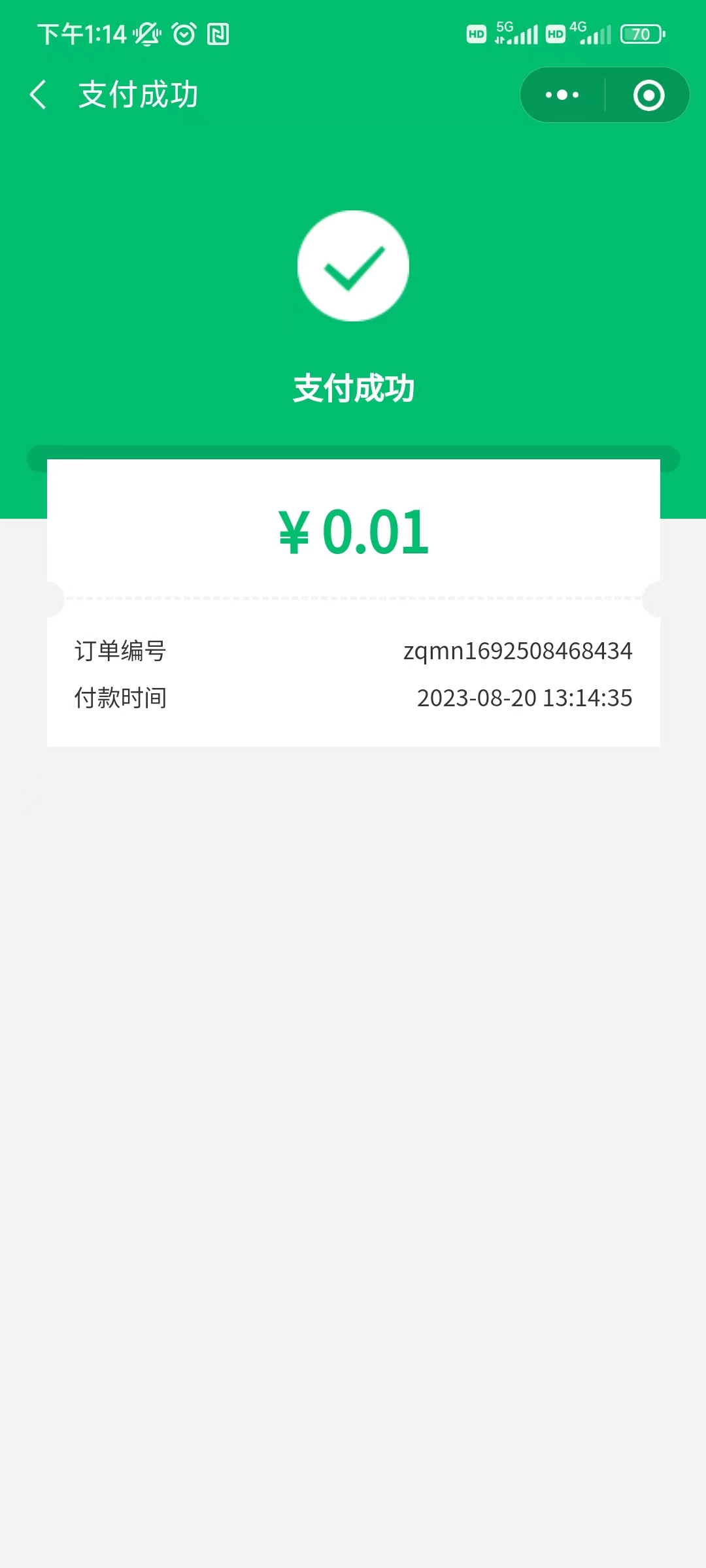This screenshot has height=1568, width=706.
Task: Go back from the 支付成功 page
Action: coord(39,95)
